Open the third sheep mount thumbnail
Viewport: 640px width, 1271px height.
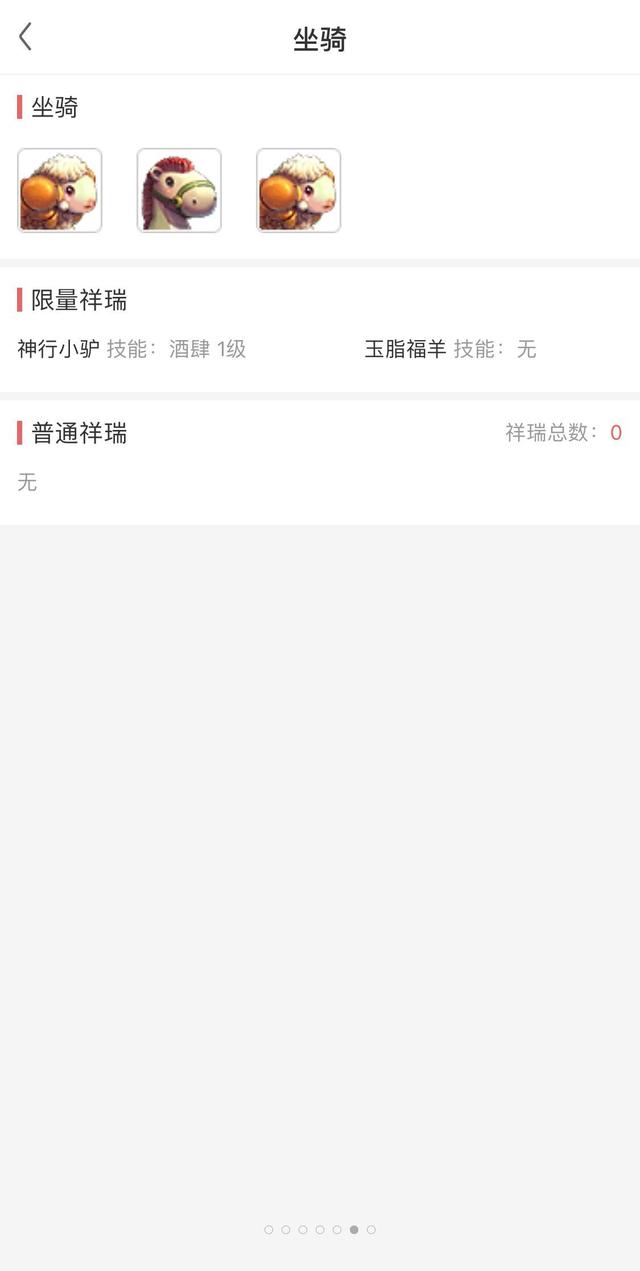tap(299, 190)
